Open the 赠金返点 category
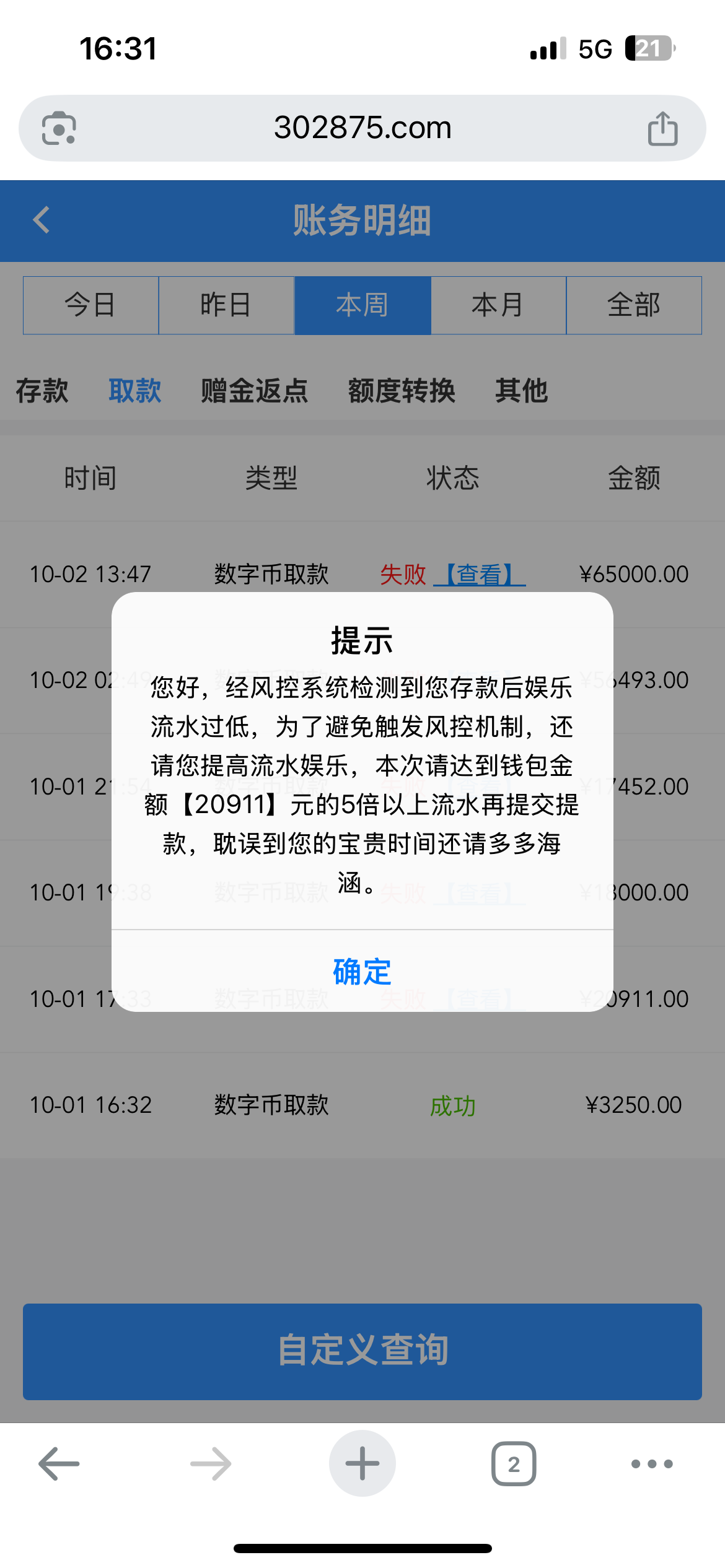This screenshot has height=1568, width=725. (x=255, y=390)
